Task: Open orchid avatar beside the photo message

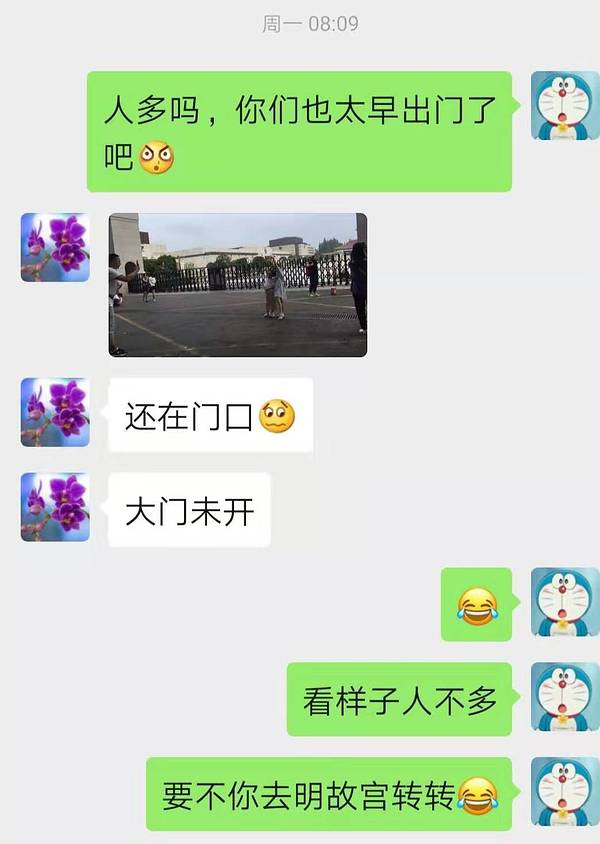Action: tap(55, 247)
